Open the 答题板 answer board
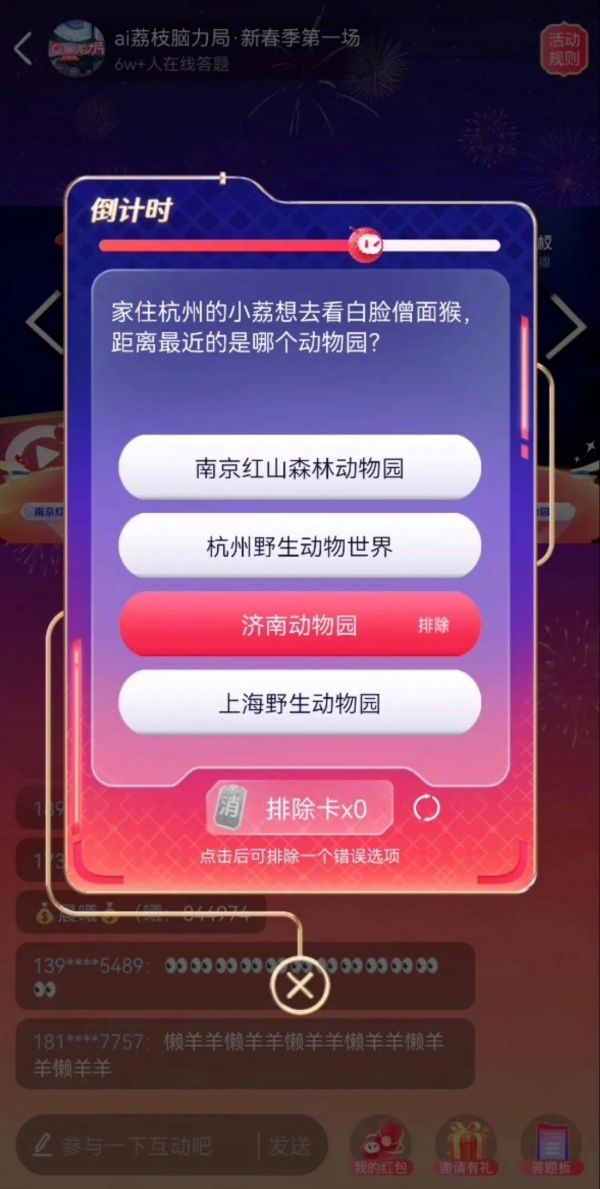Viewport: 600px width, 1189px height. pos(551,1145)
